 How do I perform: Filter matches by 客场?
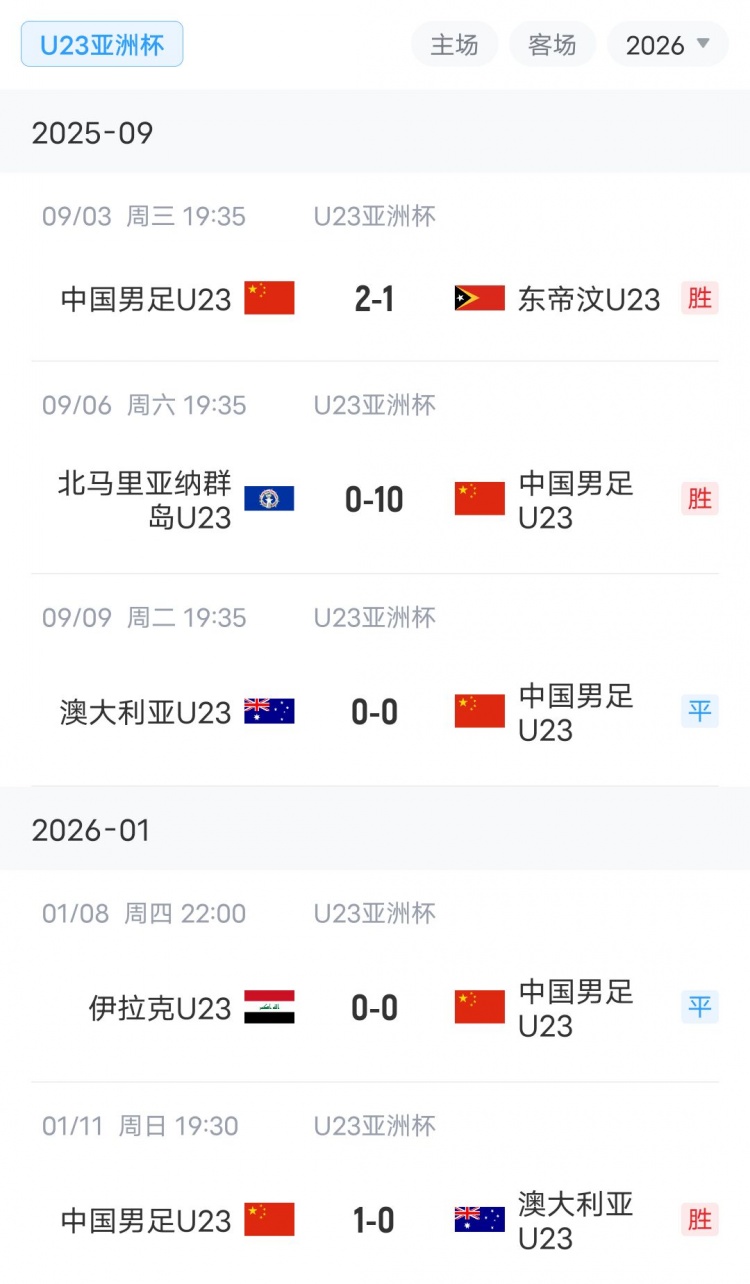coord(552,45)
